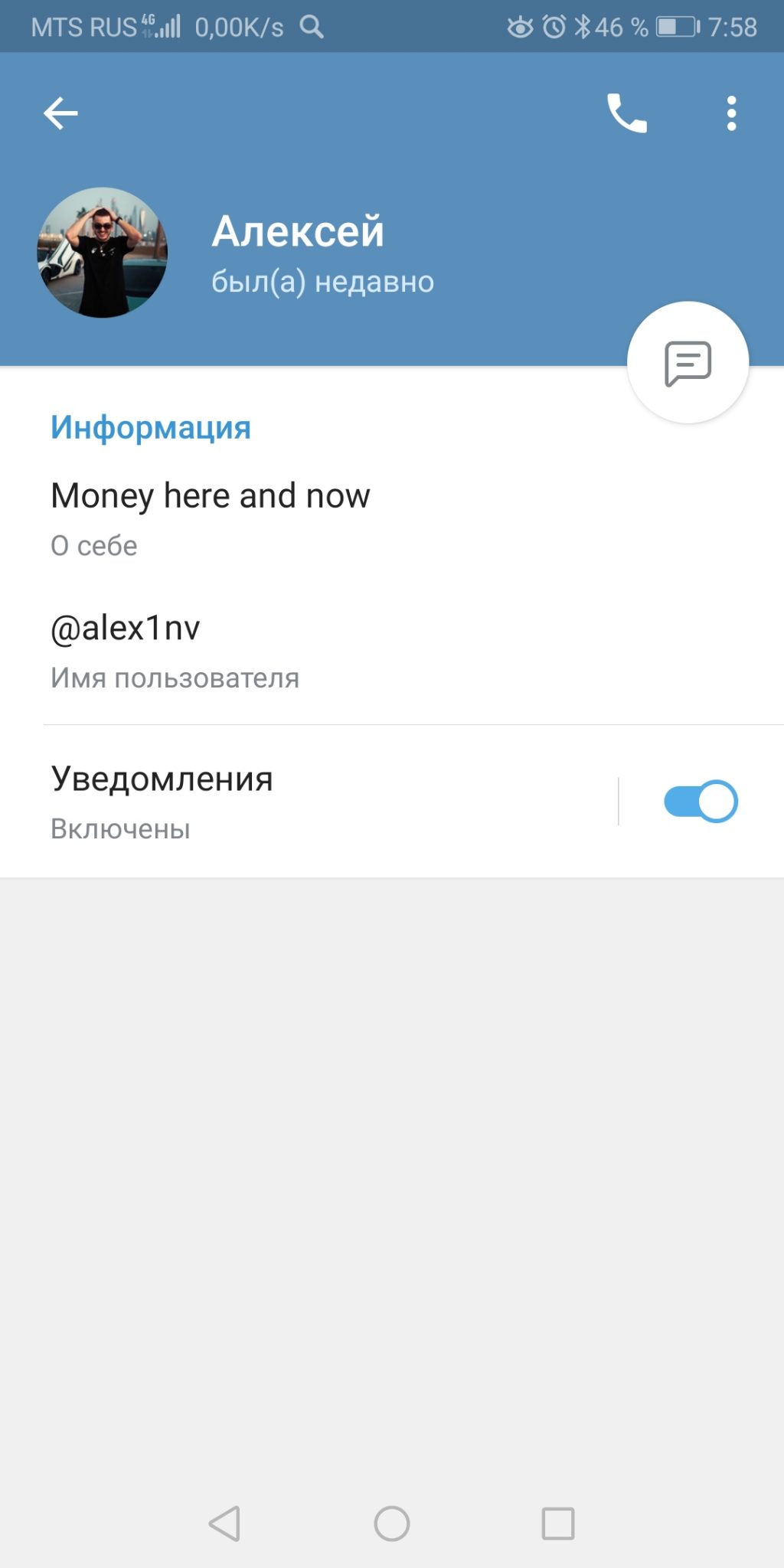Open the chat with the message button

click(x=688, y=362)
